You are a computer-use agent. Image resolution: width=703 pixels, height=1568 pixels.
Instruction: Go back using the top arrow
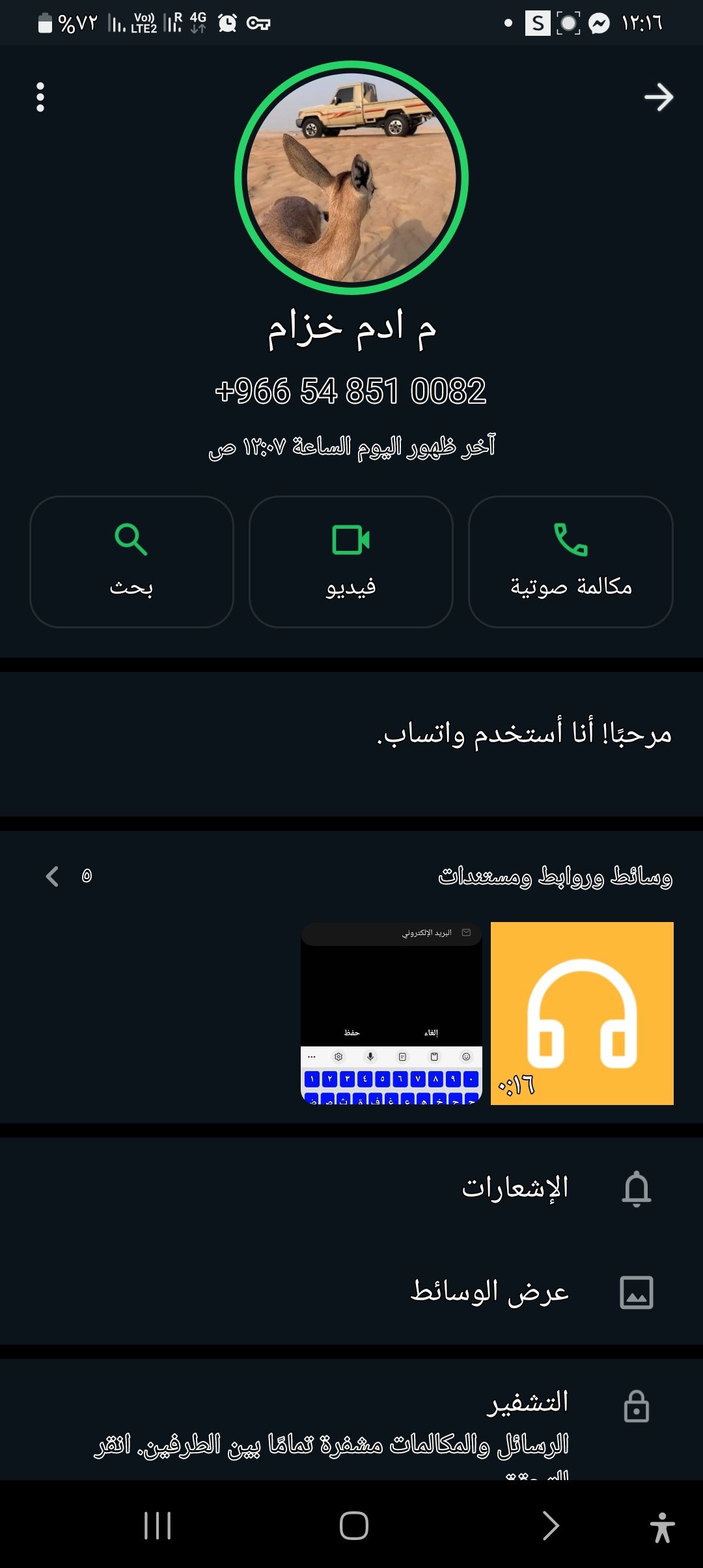[659, 96]
